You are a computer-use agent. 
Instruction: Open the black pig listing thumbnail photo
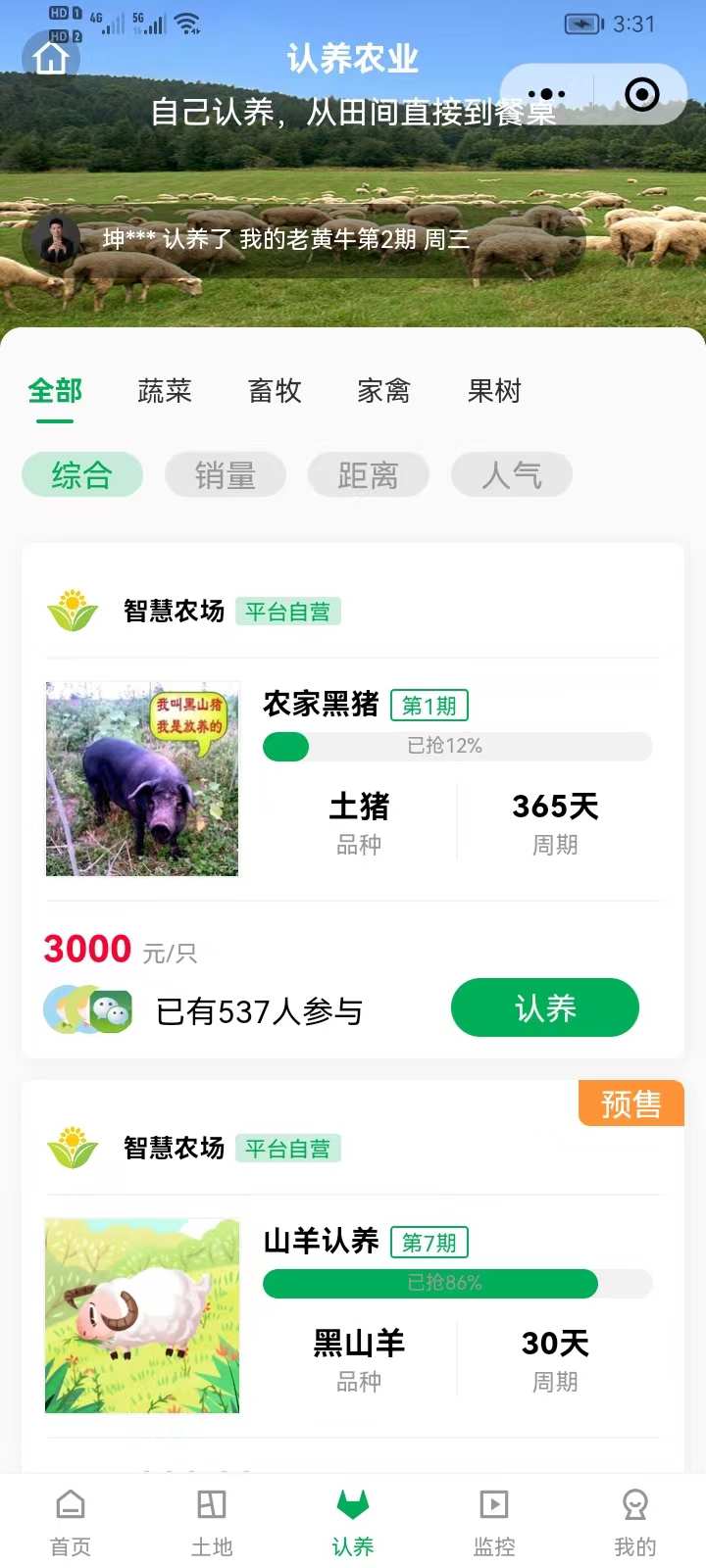tap(141, 778)
